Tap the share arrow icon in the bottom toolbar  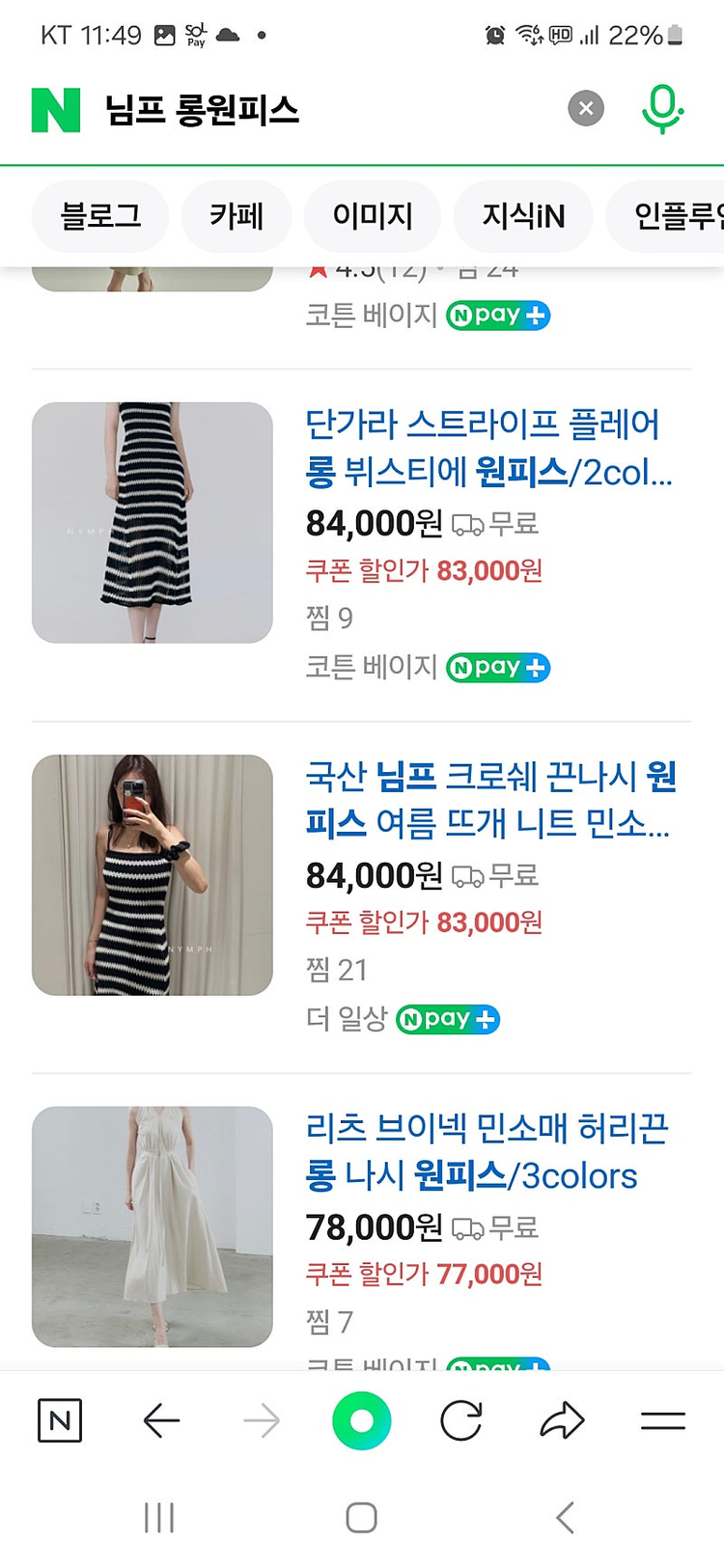coord(562,1419)
